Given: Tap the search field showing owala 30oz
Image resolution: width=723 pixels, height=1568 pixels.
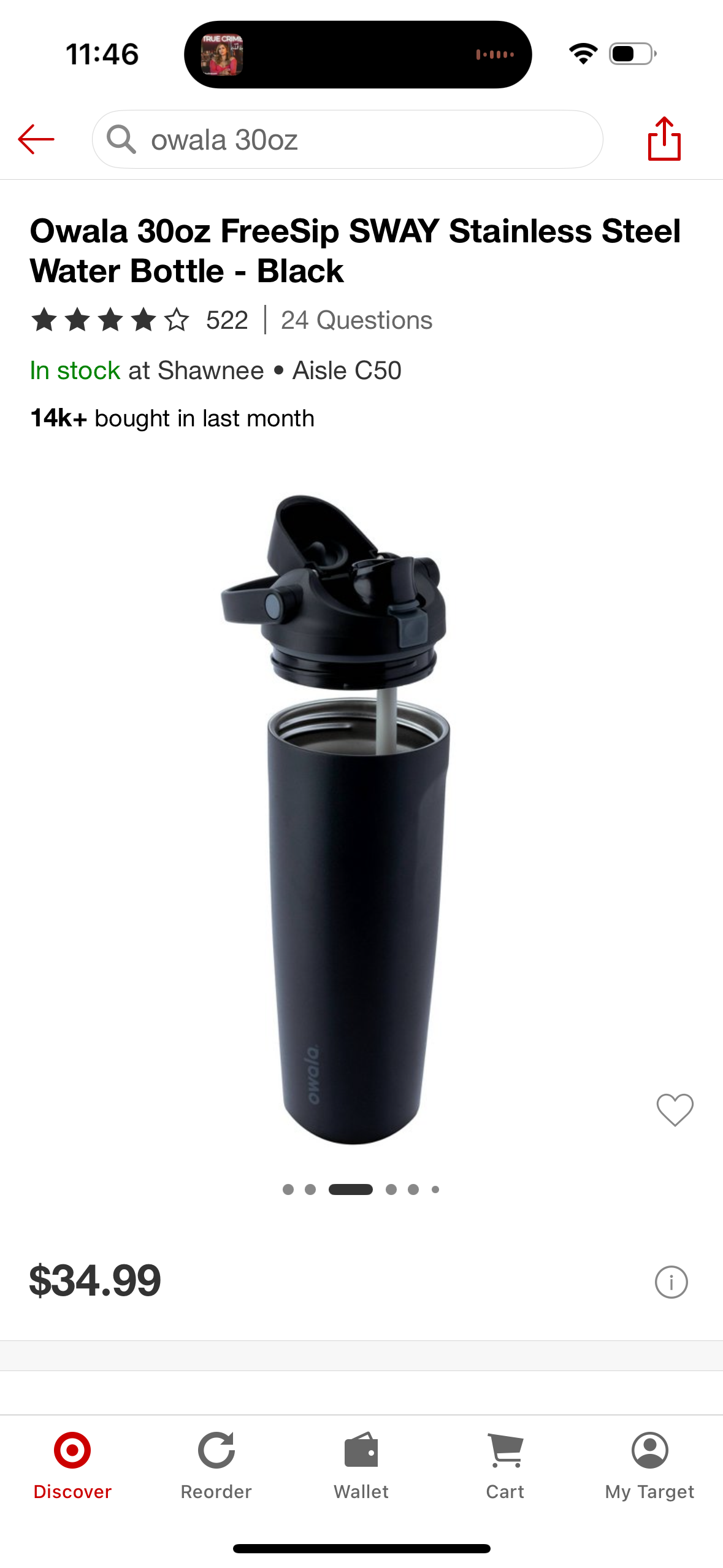Looking at the screenshot, I should 347,140.
